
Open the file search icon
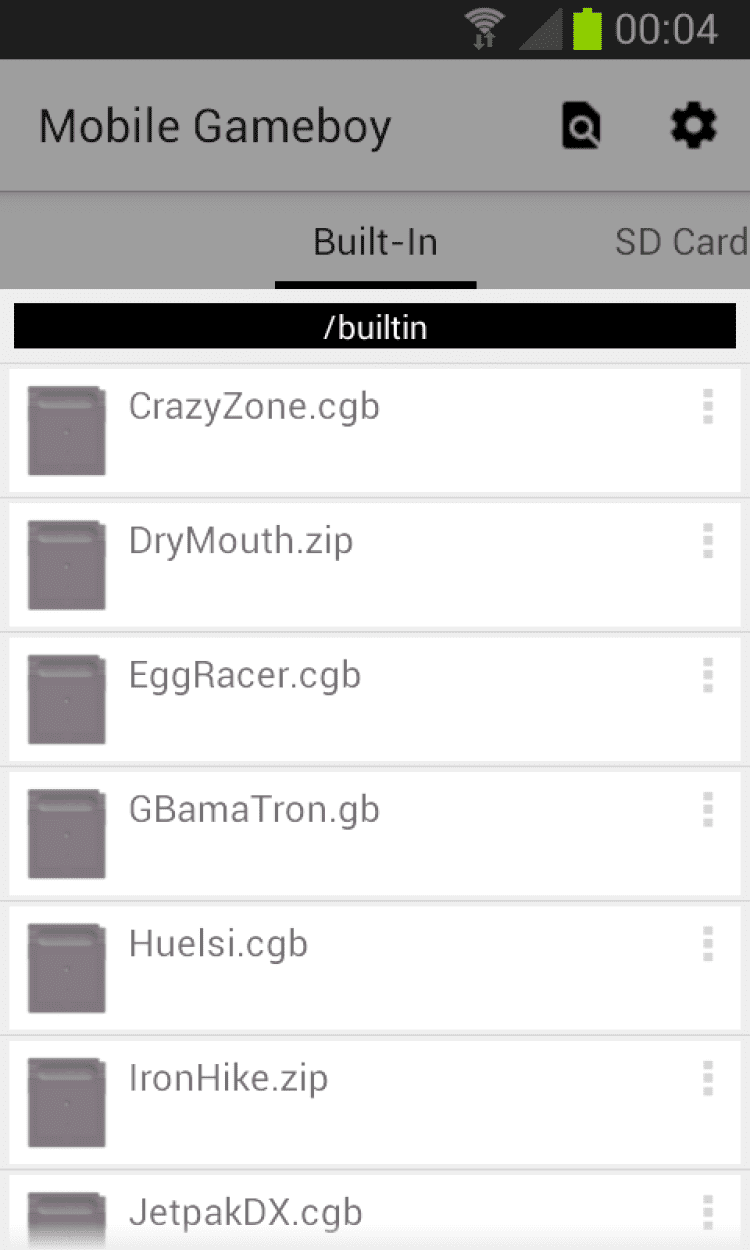(581, 127)
